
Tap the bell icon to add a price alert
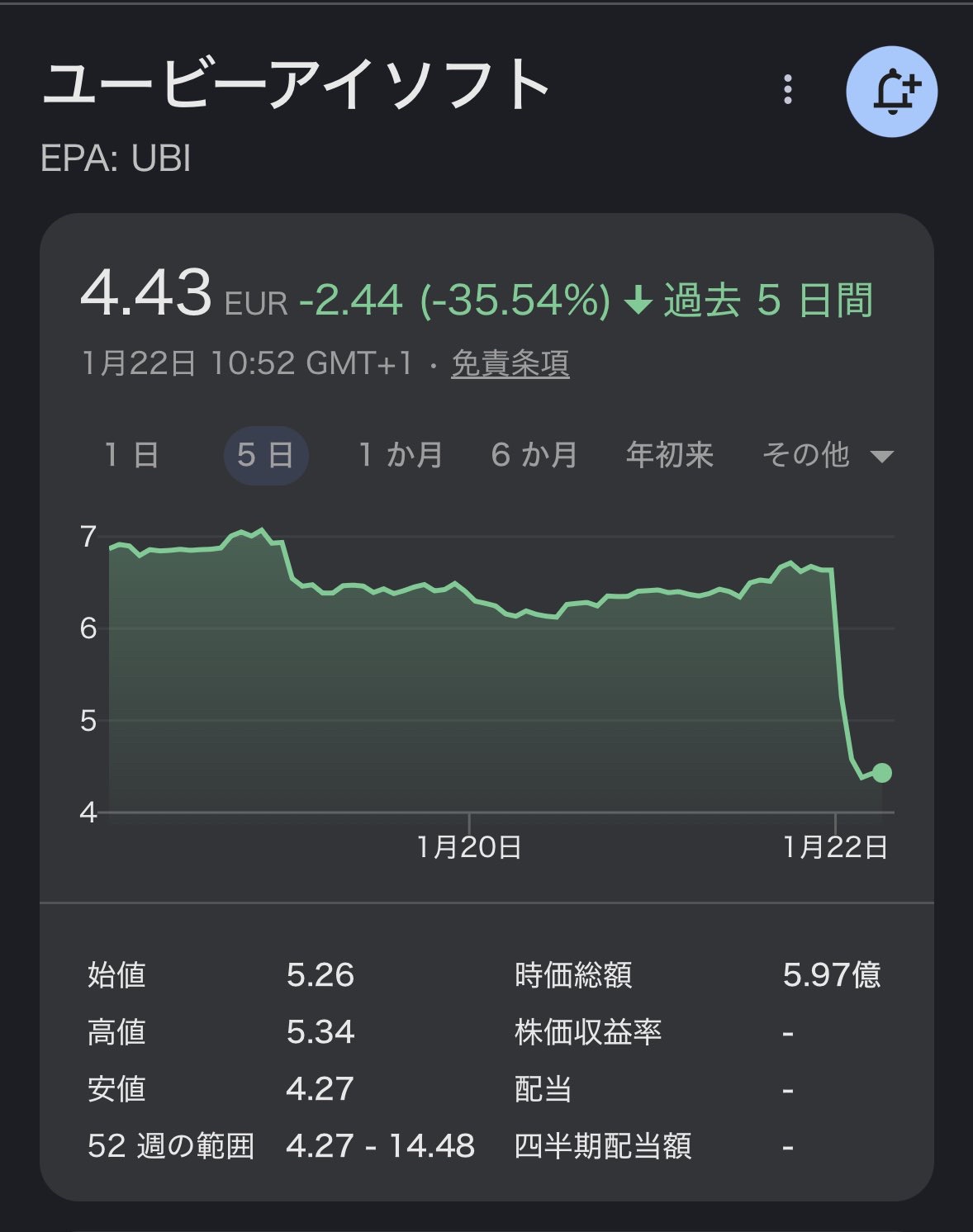point(892,90)
